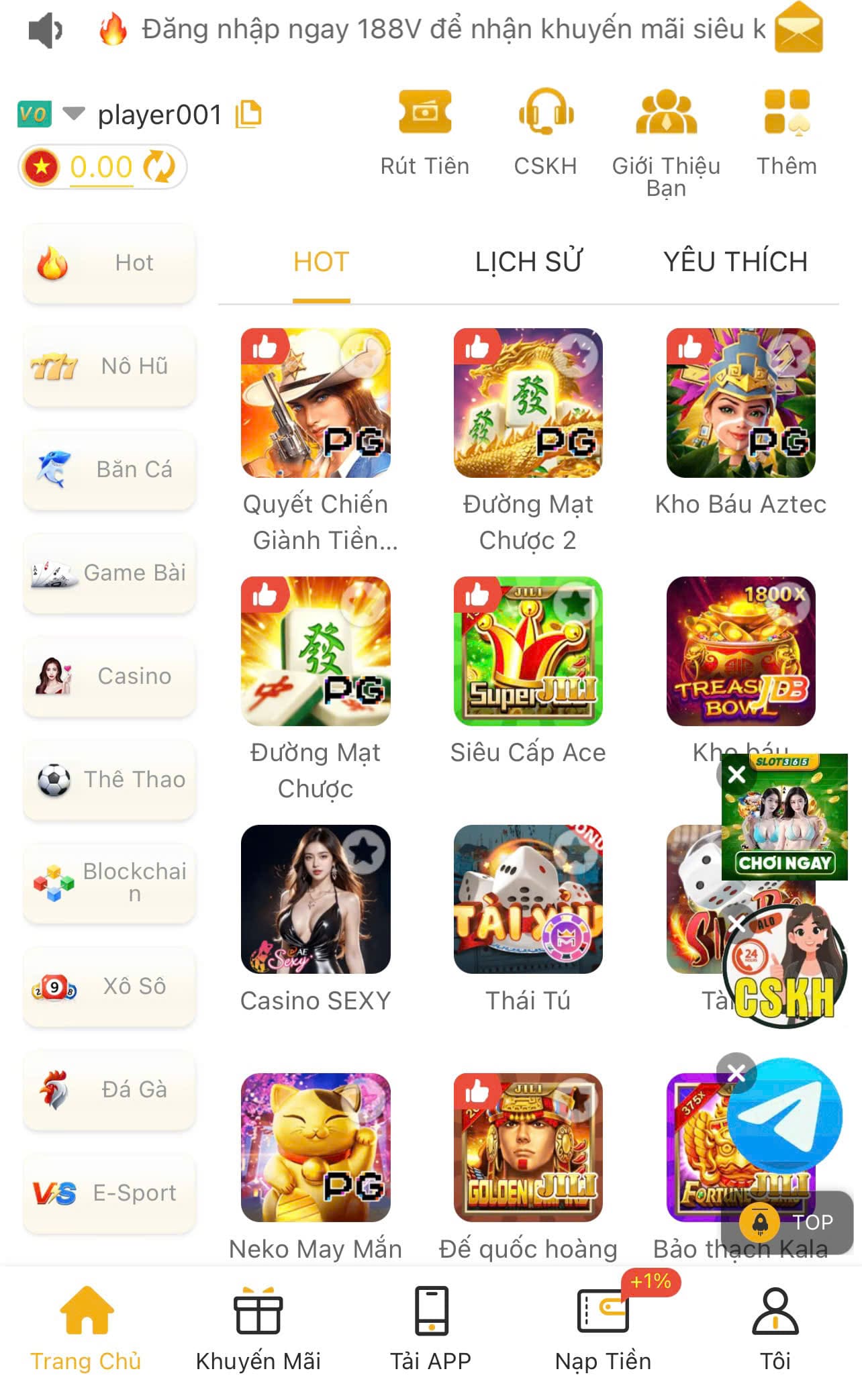The image size is (862, 1400).
Task: Close the SLOT365 floating banner
Action: pyautogui.click(x=736, y=774)
